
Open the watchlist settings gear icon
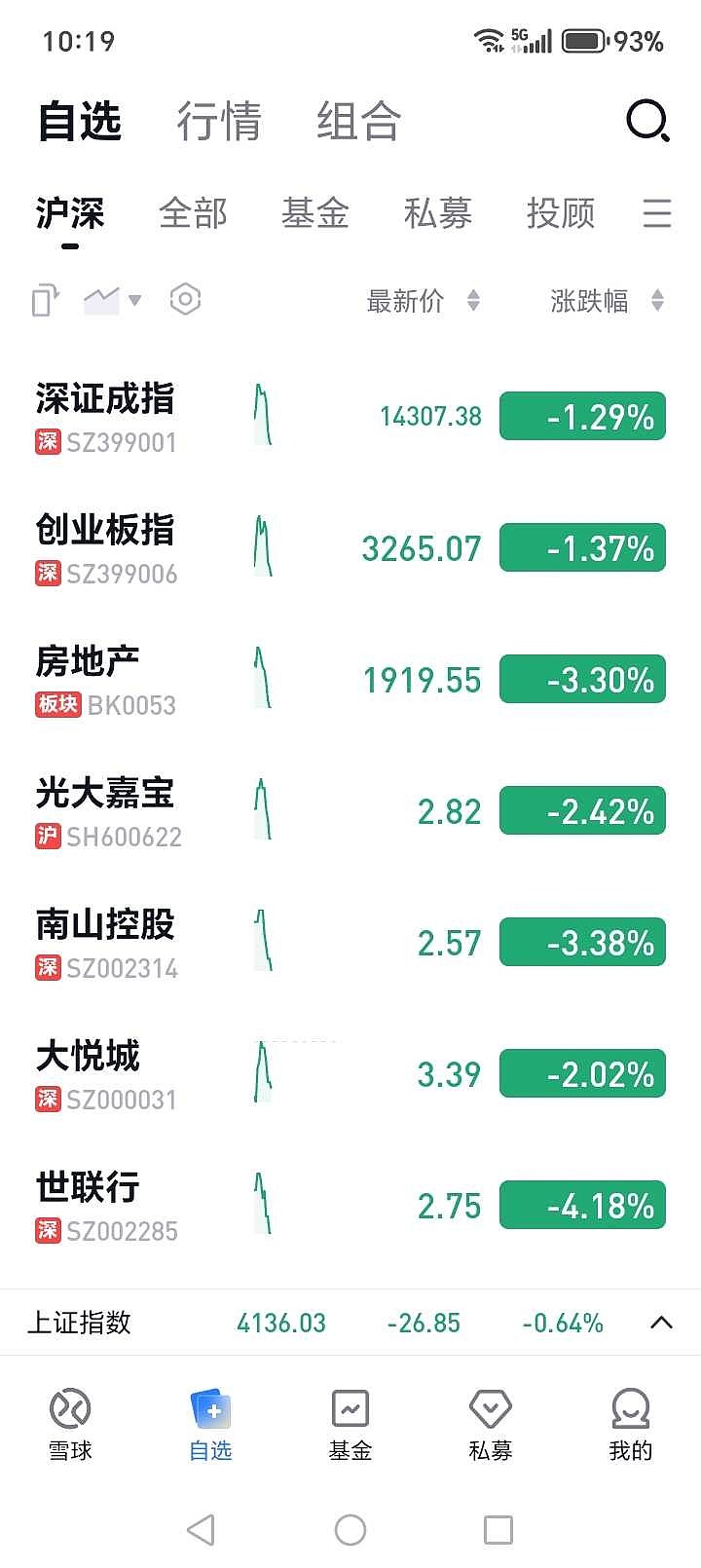183,300
